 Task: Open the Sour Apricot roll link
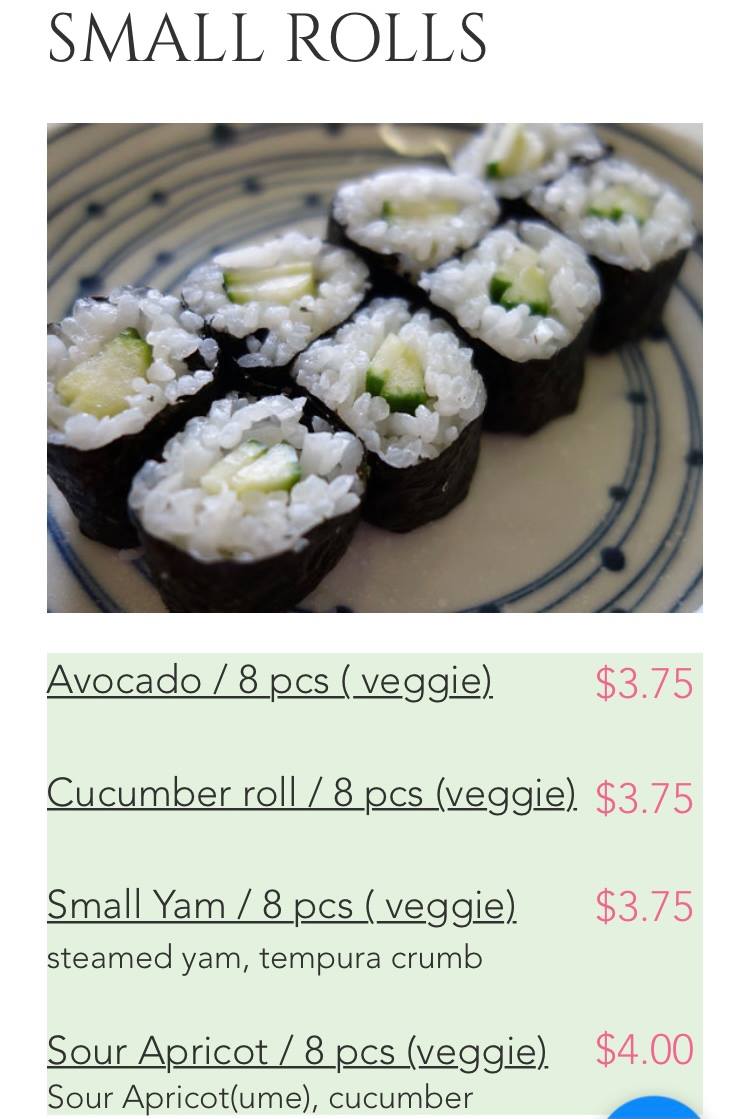pyautogui.click(x=297, y=1051)
